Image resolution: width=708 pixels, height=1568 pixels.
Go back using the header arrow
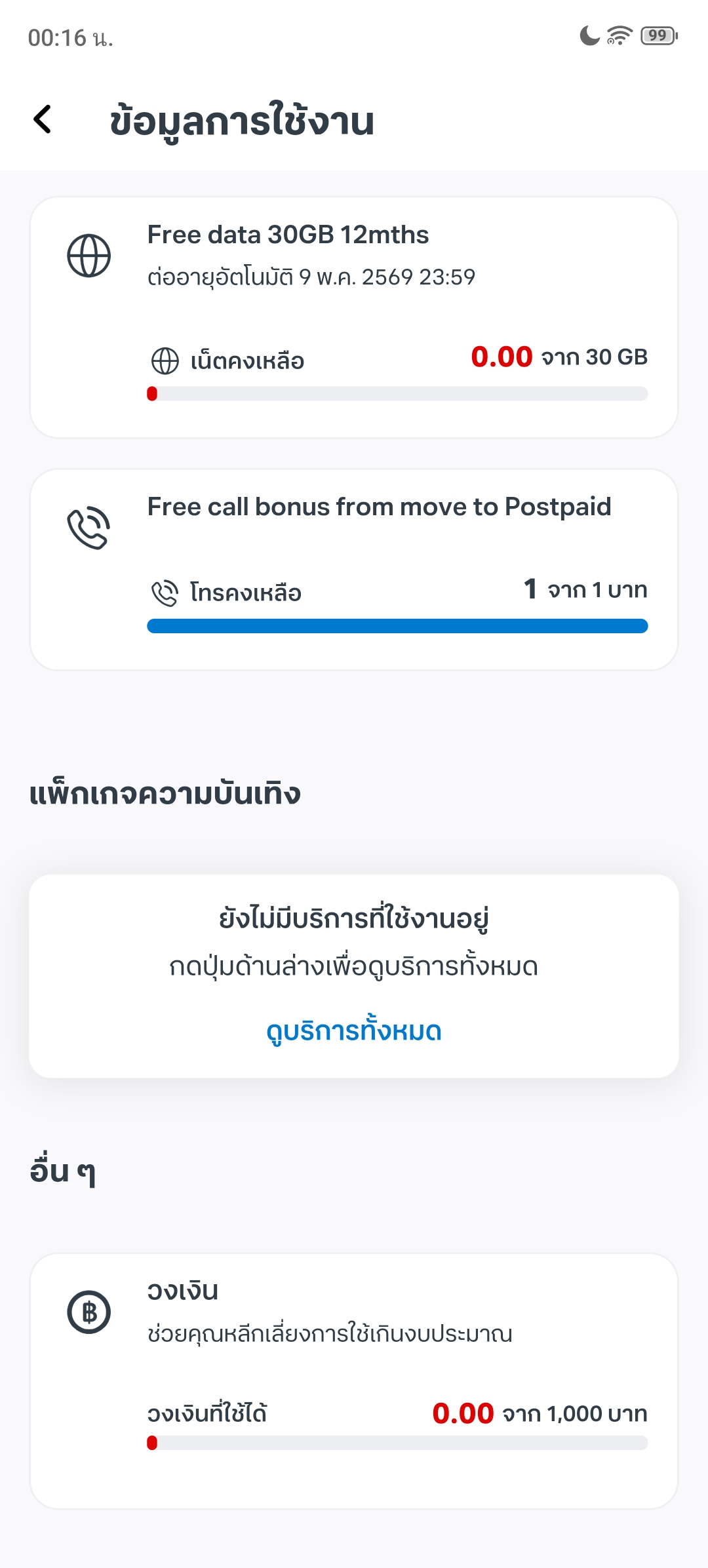[43, 119]
